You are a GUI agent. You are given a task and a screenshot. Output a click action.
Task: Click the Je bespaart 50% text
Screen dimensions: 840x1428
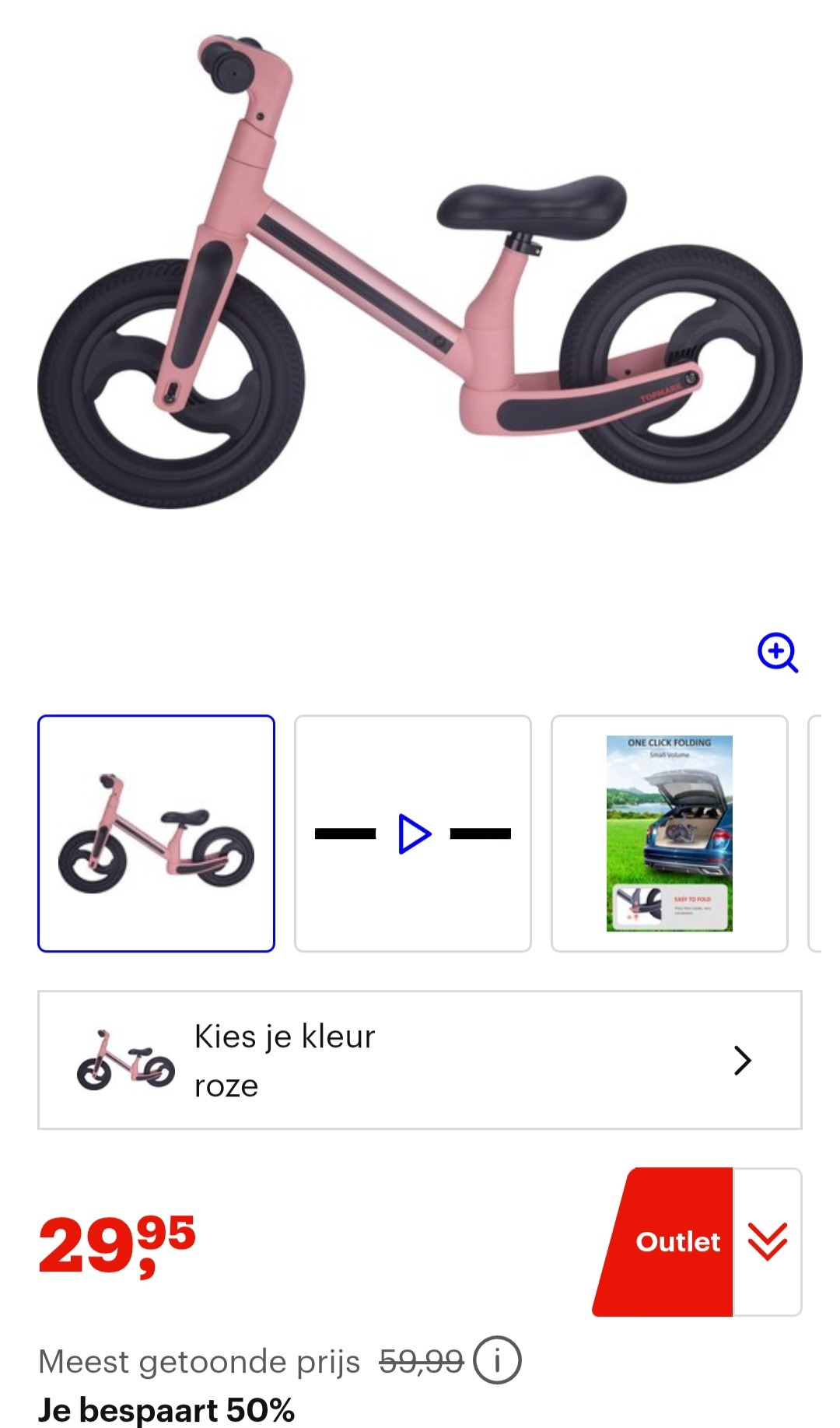pos(167,1409)
